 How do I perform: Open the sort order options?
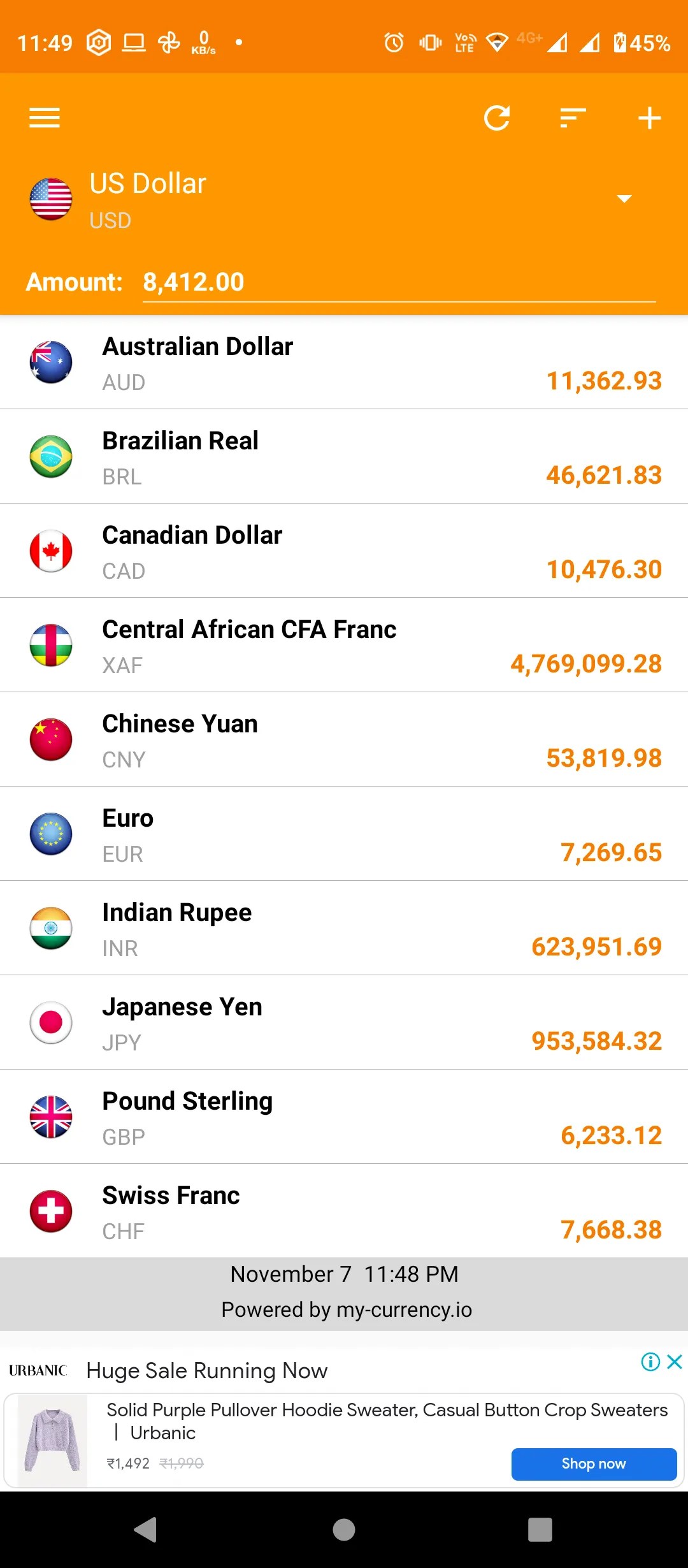572,117
